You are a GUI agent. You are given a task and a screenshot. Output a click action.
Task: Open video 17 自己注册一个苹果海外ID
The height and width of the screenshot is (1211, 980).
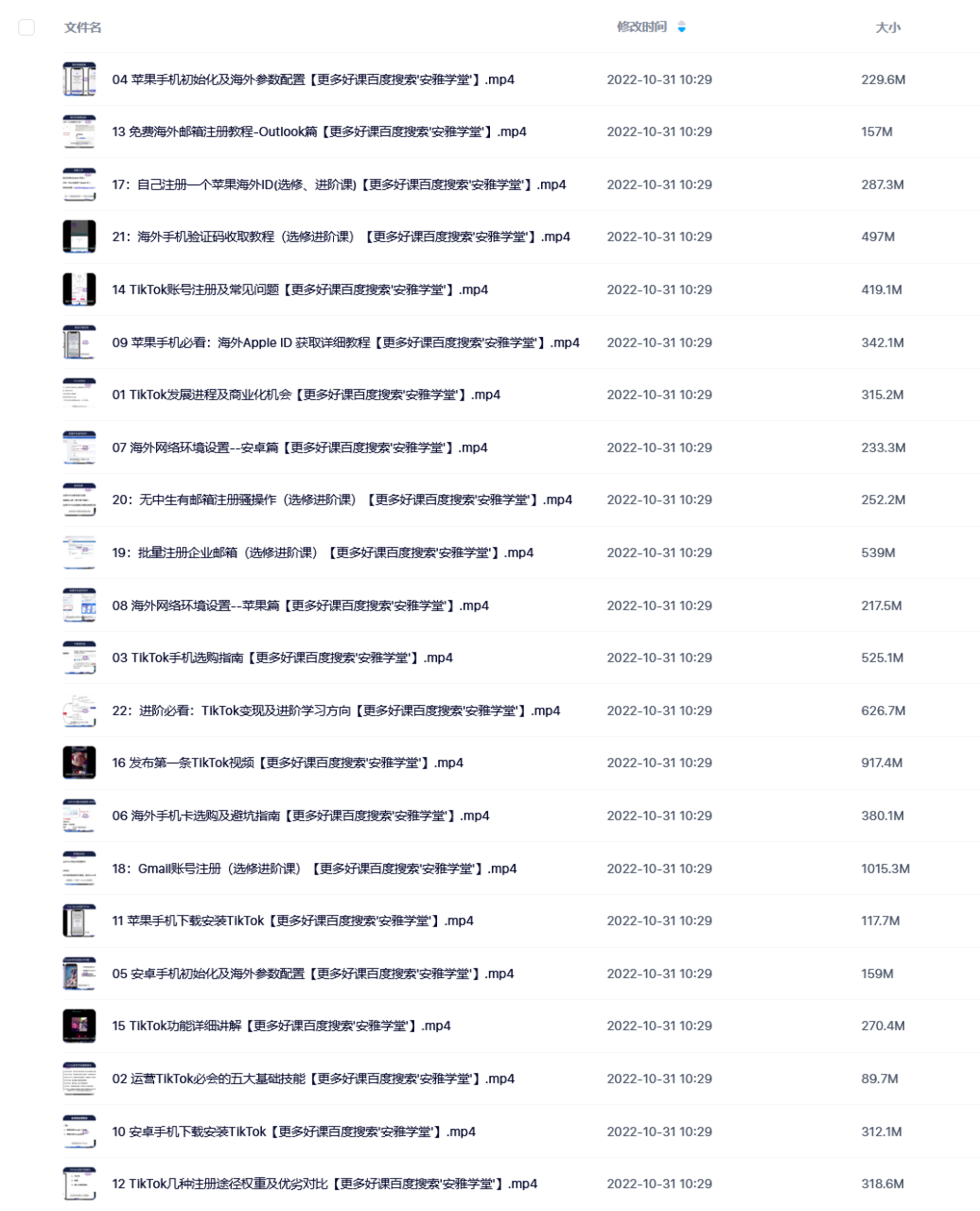(x=339, y=184)
